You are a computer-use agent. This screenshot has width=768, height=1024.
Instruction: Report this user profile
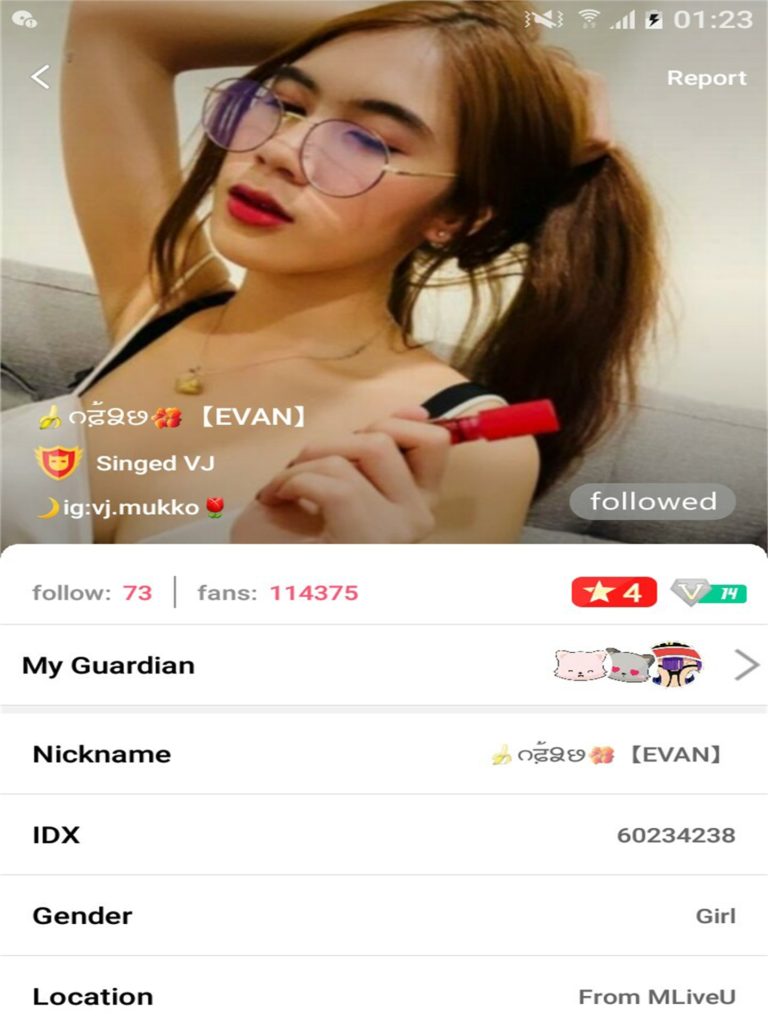click(x=706, y=78)
